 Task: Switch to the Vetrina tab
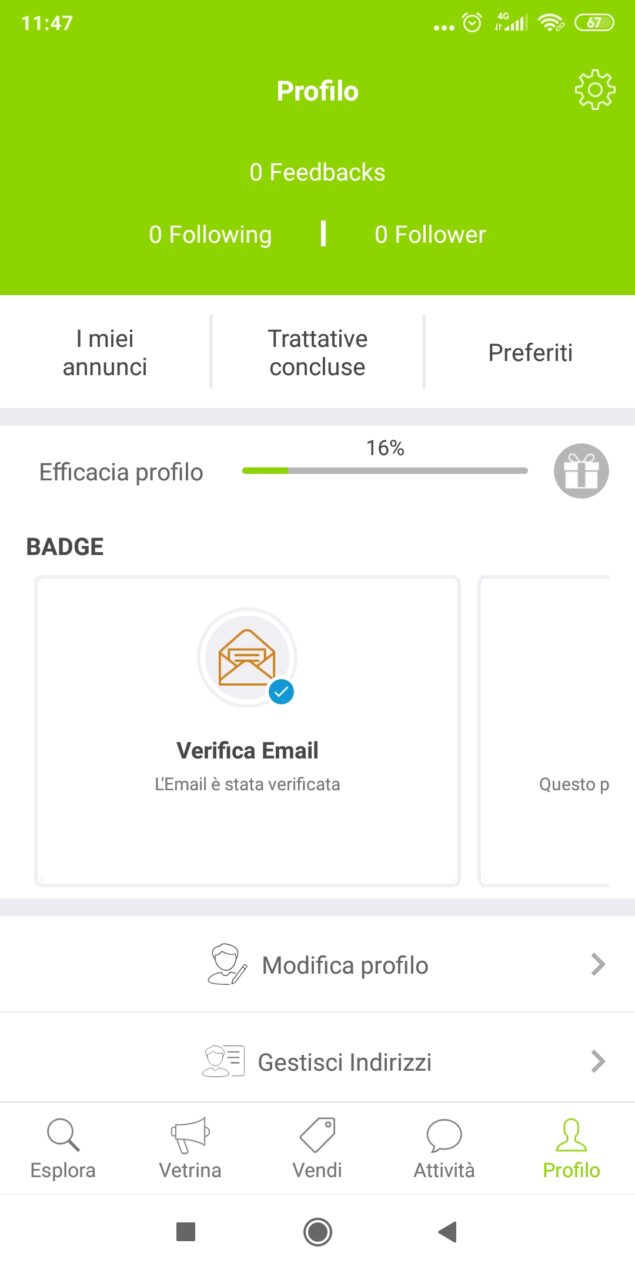(190, 1149)
